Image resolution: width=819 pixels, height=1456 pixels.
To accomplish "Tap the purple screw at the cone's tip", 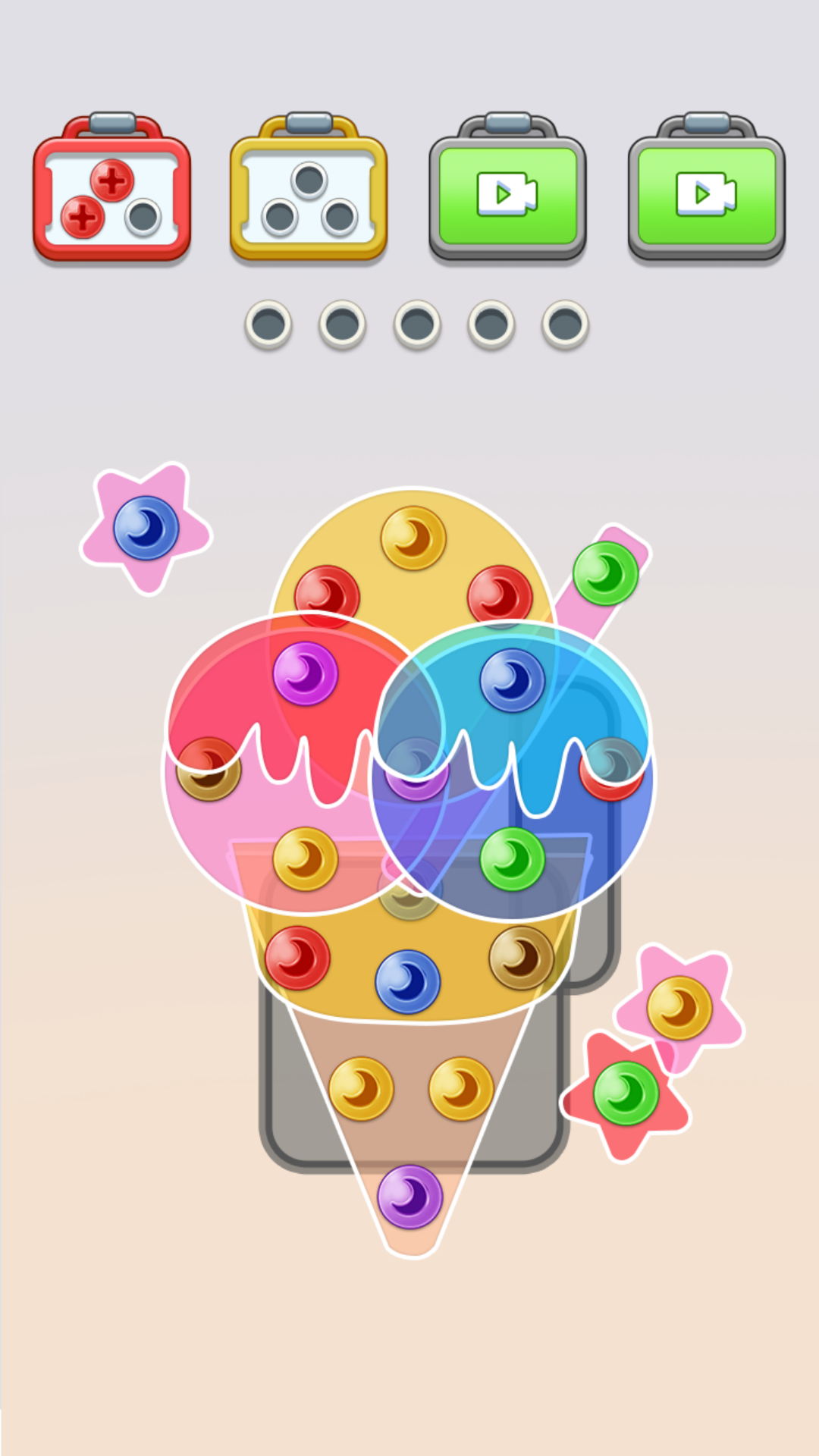I will (x=409, y=1196).
